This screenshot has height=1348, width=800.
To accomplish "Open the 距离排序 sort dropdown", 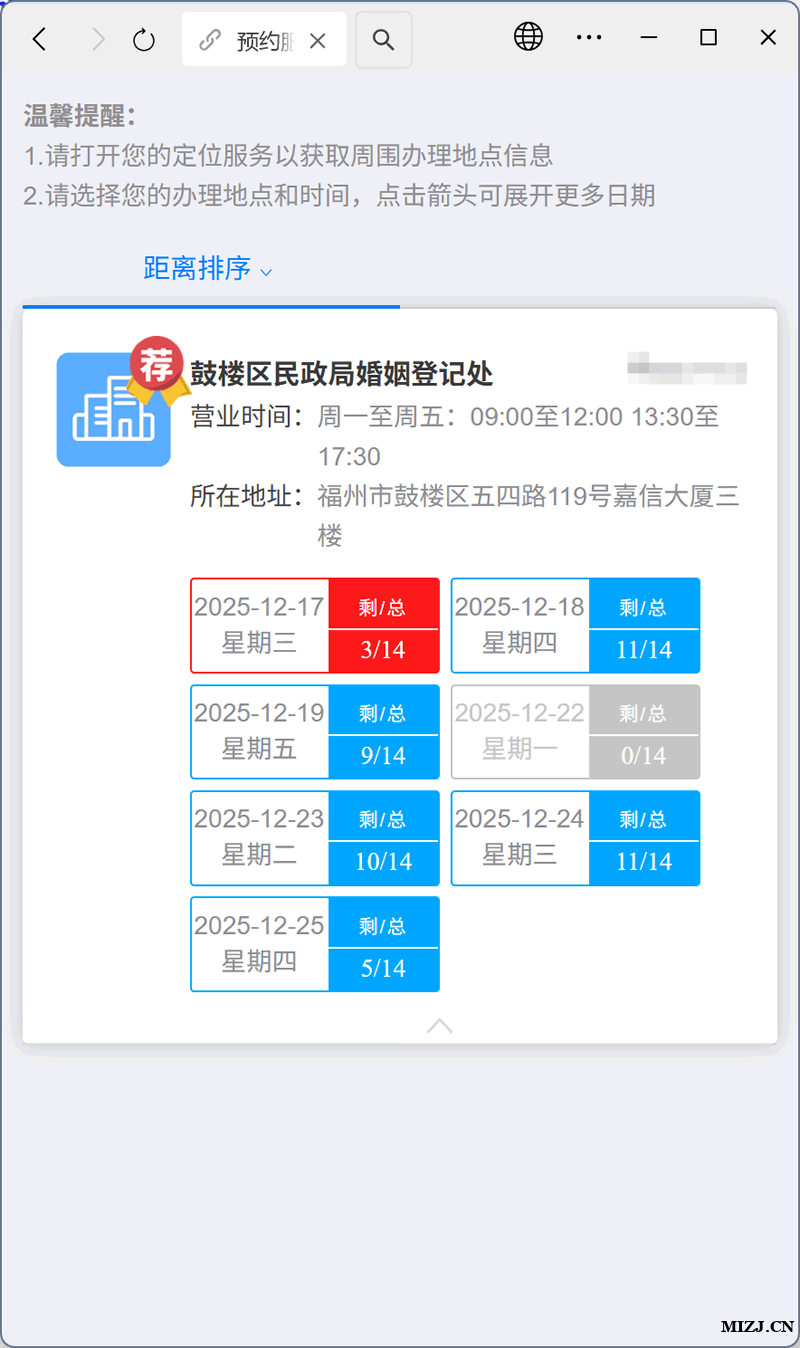I will click(x=208, y=268).
